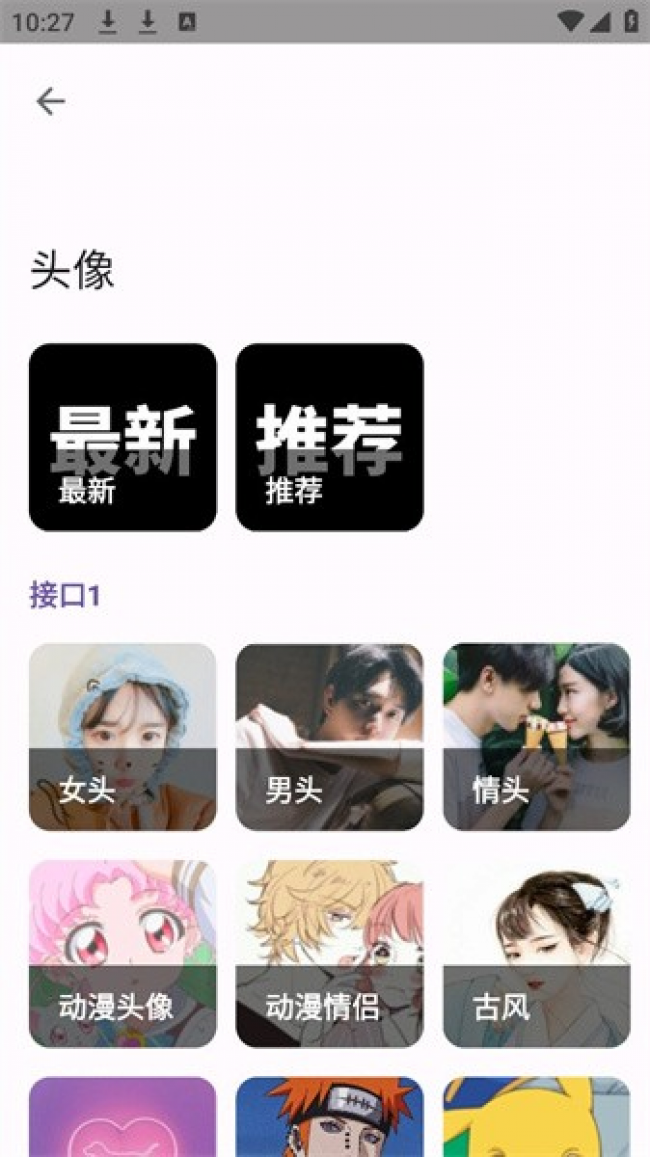Open the 古风 avatar category

click(536, 954)
